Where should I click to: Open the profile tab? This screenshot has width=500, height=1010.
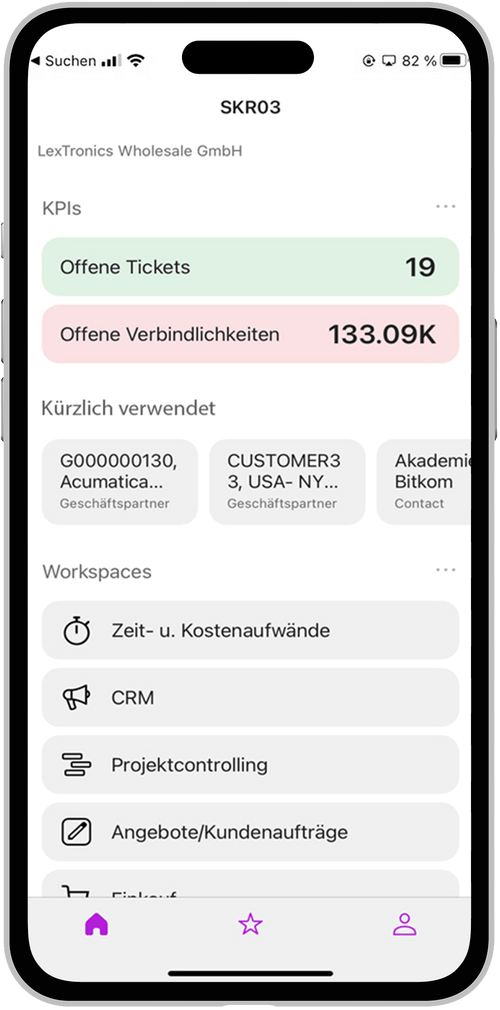(x=405, y=925)
